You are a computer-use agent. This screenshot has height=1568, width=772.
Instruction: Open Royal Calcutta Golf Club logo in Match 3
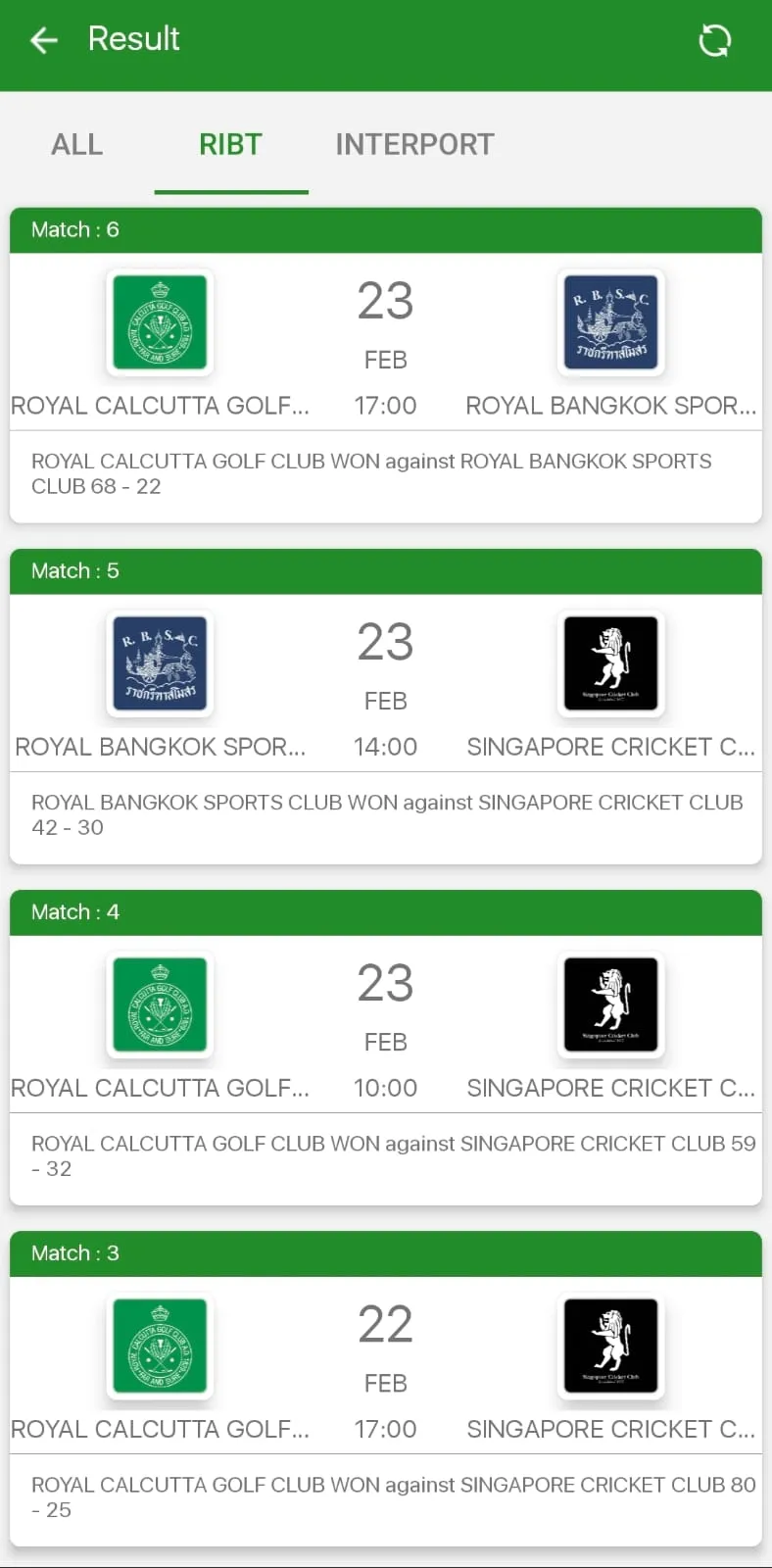click(160, 1347)
